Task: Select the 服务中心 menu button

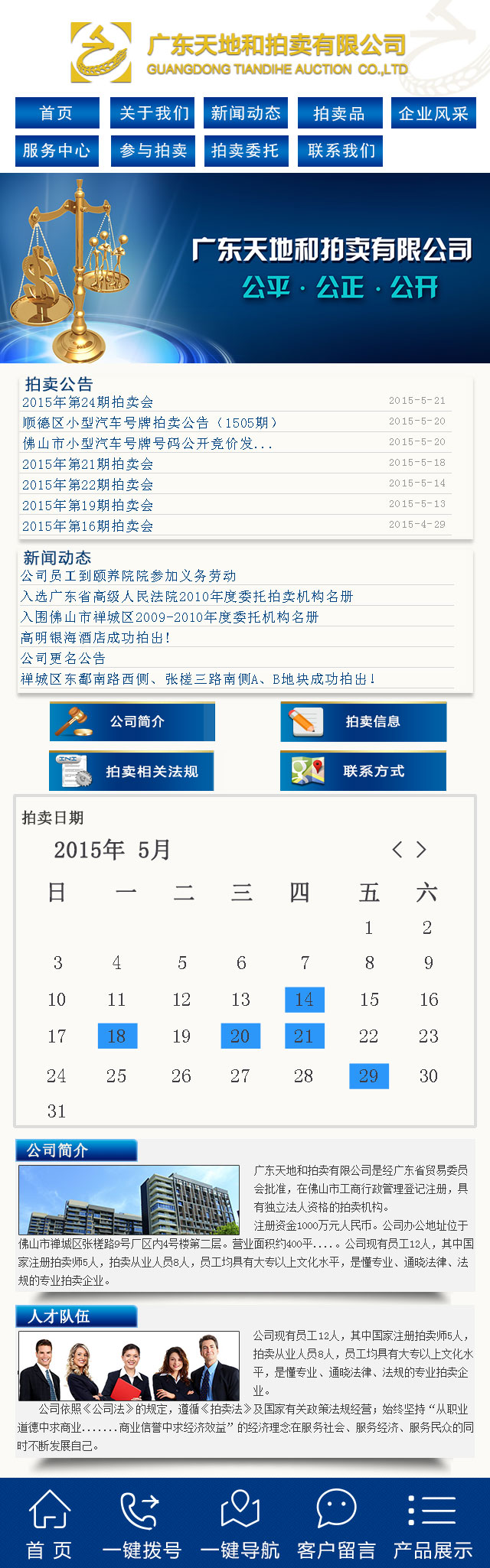Action: click(57, 151)
